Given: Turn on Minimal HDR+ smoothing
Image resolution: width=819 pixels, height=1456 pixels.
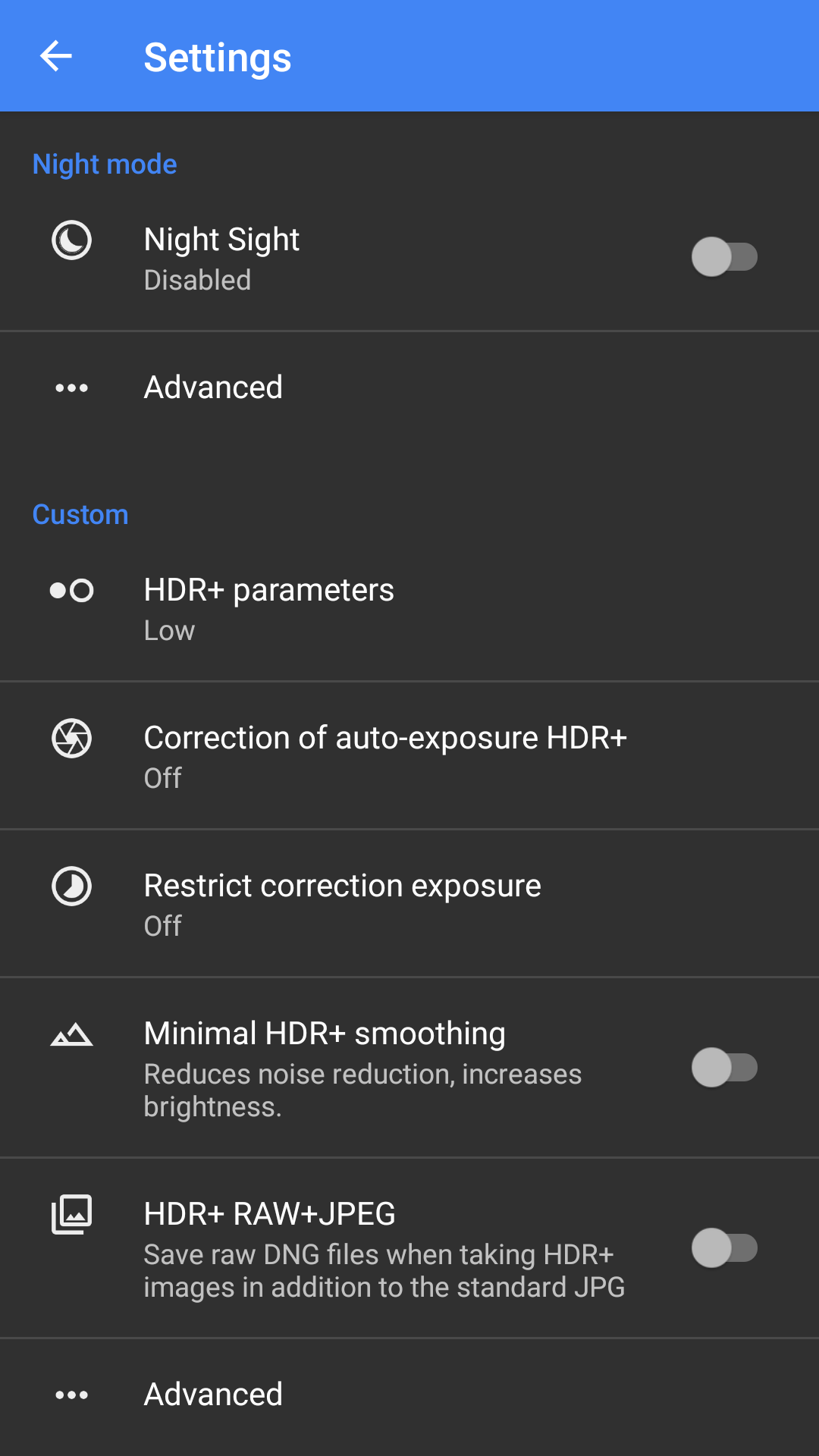Looking at the screenshot, I should [x=724, y=1068].
